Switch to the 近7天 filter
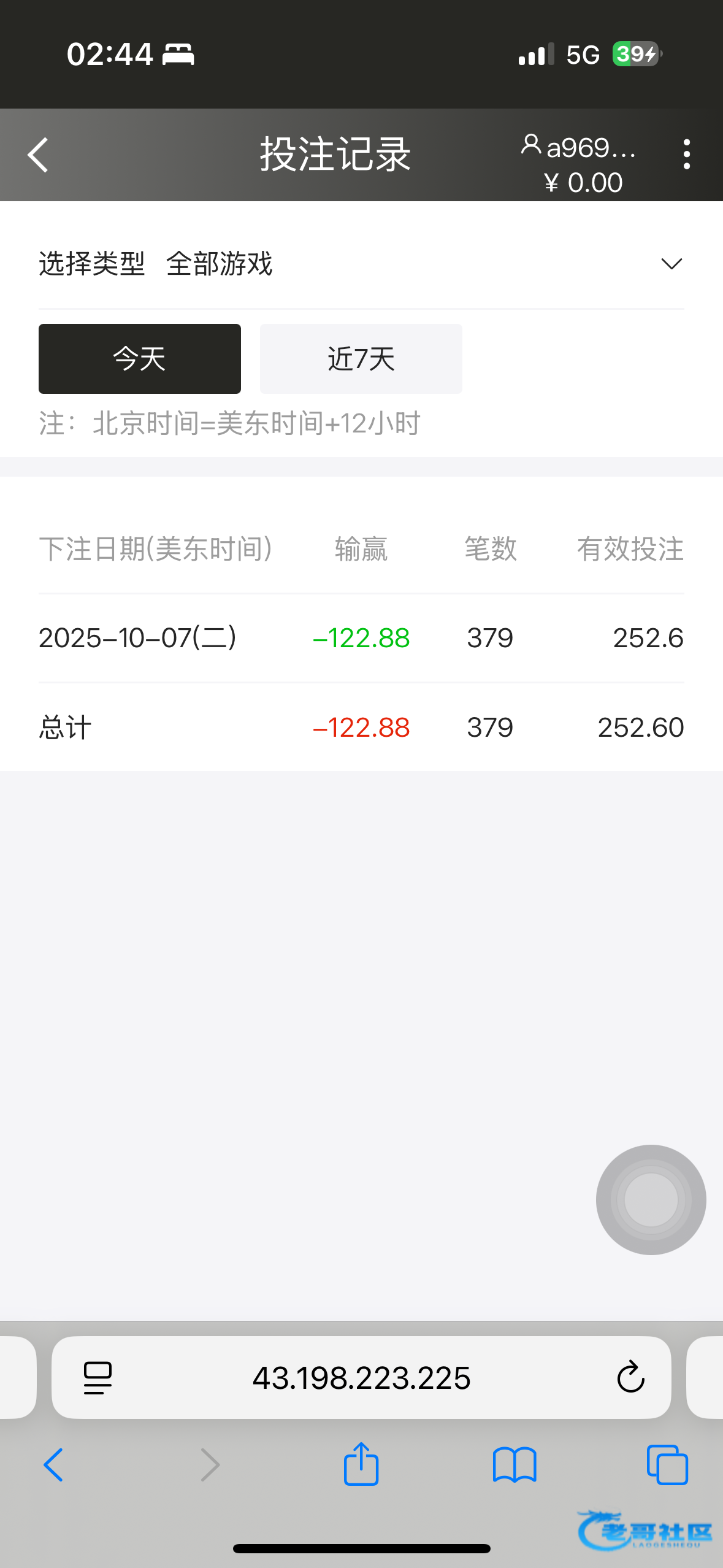Viewport: 723px width, 1568px height. 361,359
